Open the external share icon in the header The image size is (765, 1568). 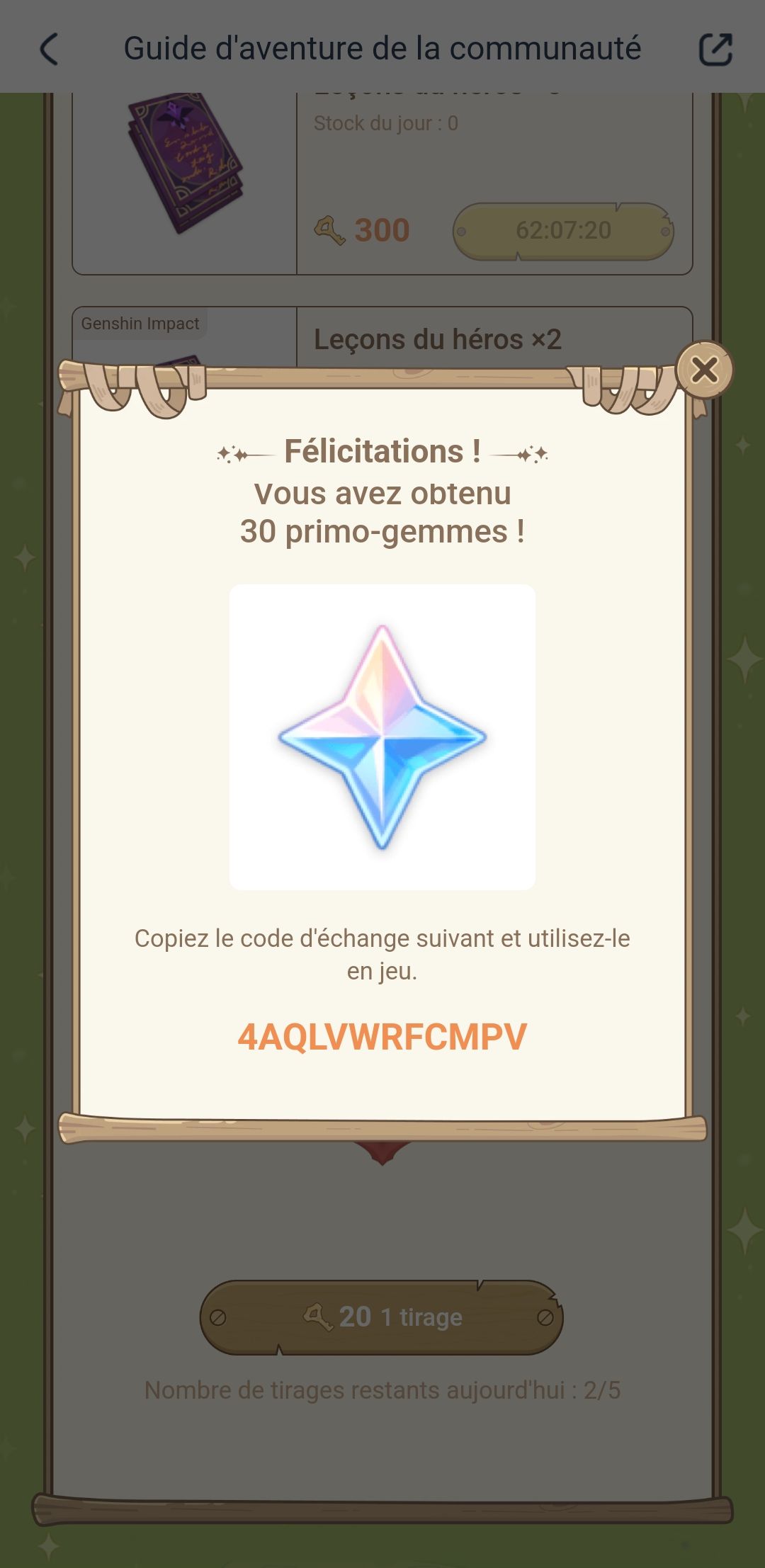coord(717,50)
